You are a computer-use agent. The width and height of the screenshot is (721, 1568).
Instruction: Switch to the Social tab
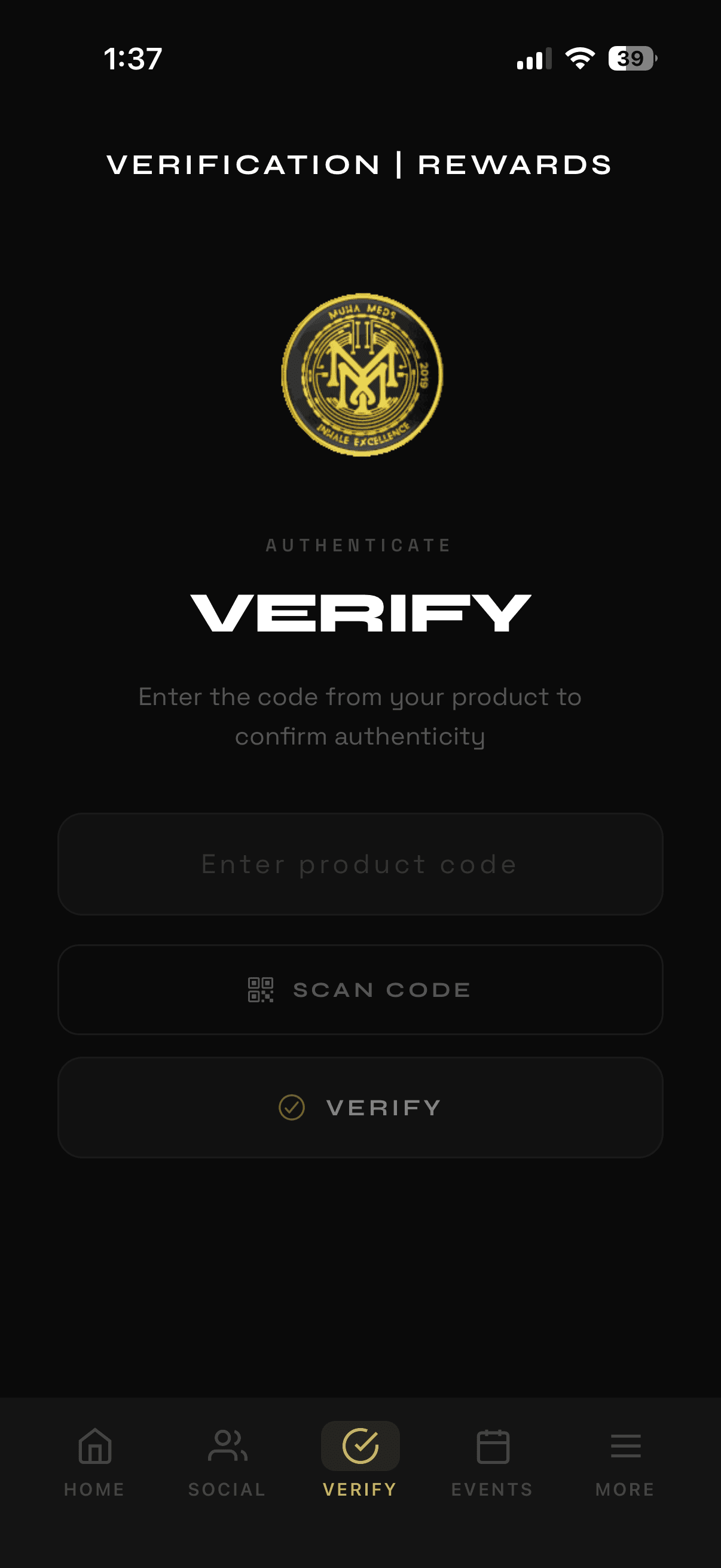(227, 1461)
